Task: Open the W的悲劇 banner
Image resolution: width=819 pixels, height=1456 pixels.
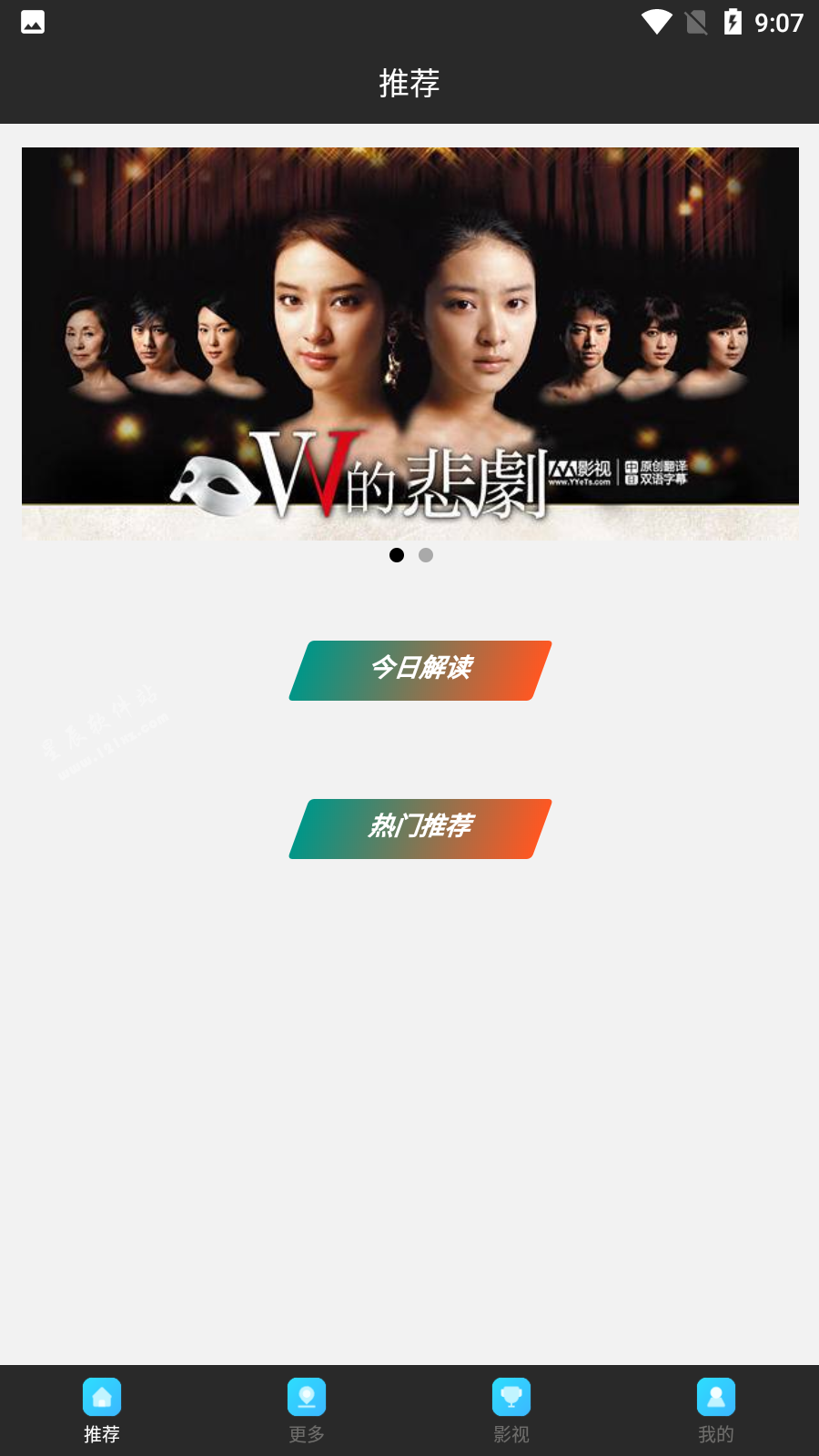Action: coord(409,343)
